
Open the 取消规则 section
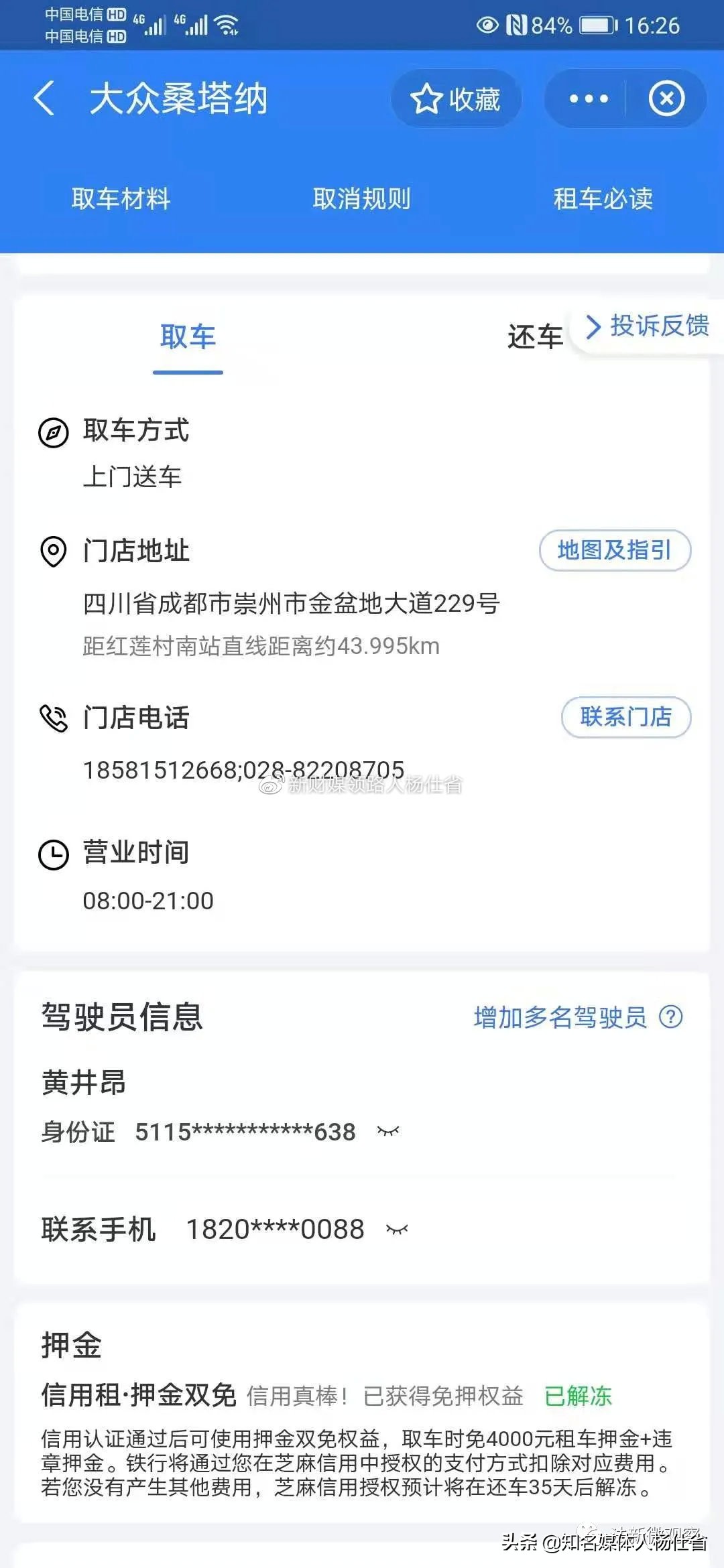[x=362, y=198]
